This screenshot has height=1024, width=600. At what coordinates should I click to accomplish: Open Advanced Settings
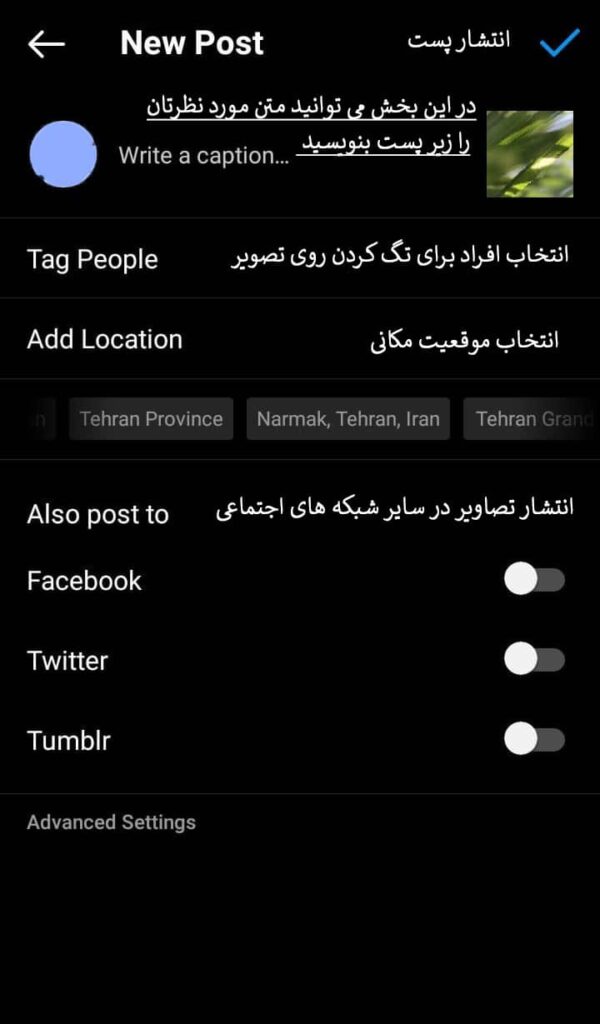click(111, 822)
